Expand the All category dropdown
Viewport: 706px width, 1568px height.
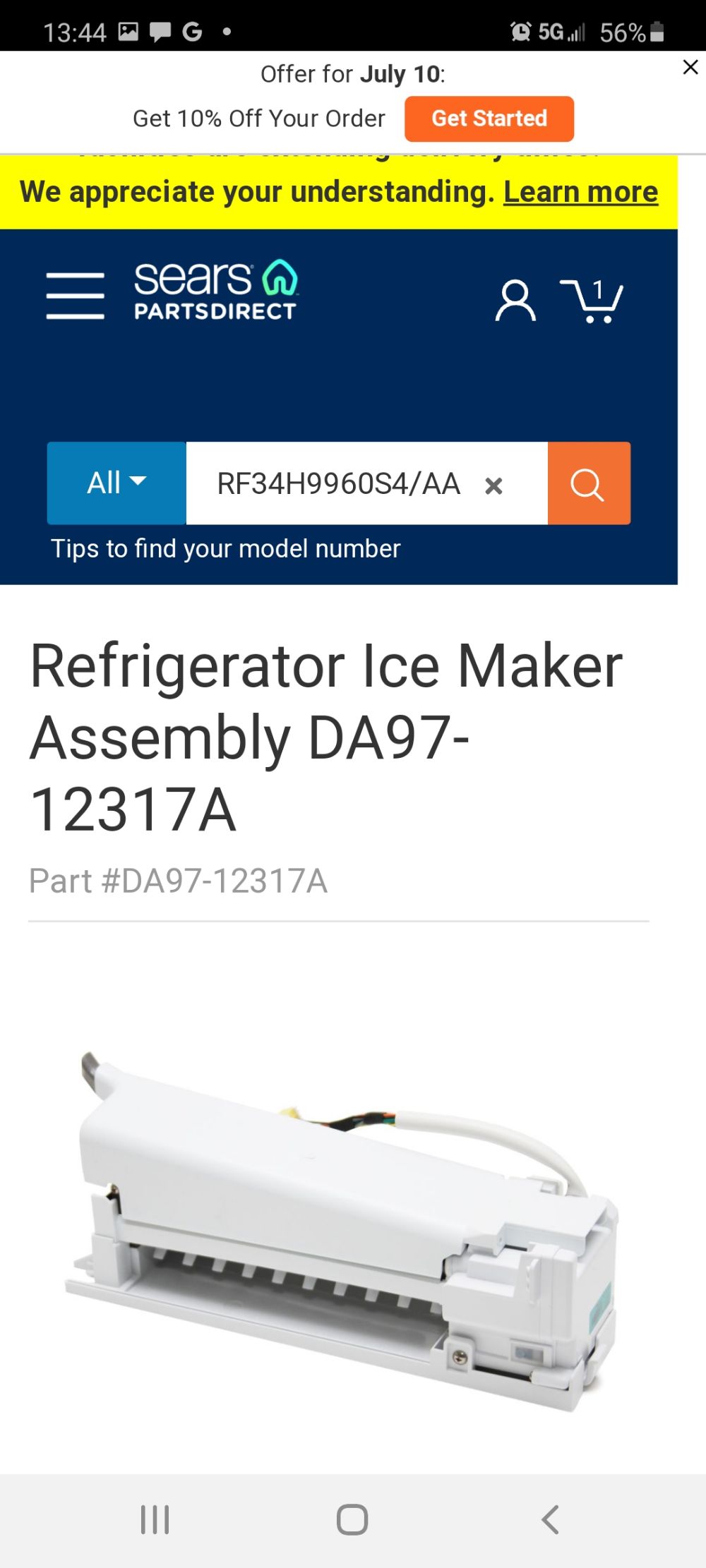tap(116, 483)
